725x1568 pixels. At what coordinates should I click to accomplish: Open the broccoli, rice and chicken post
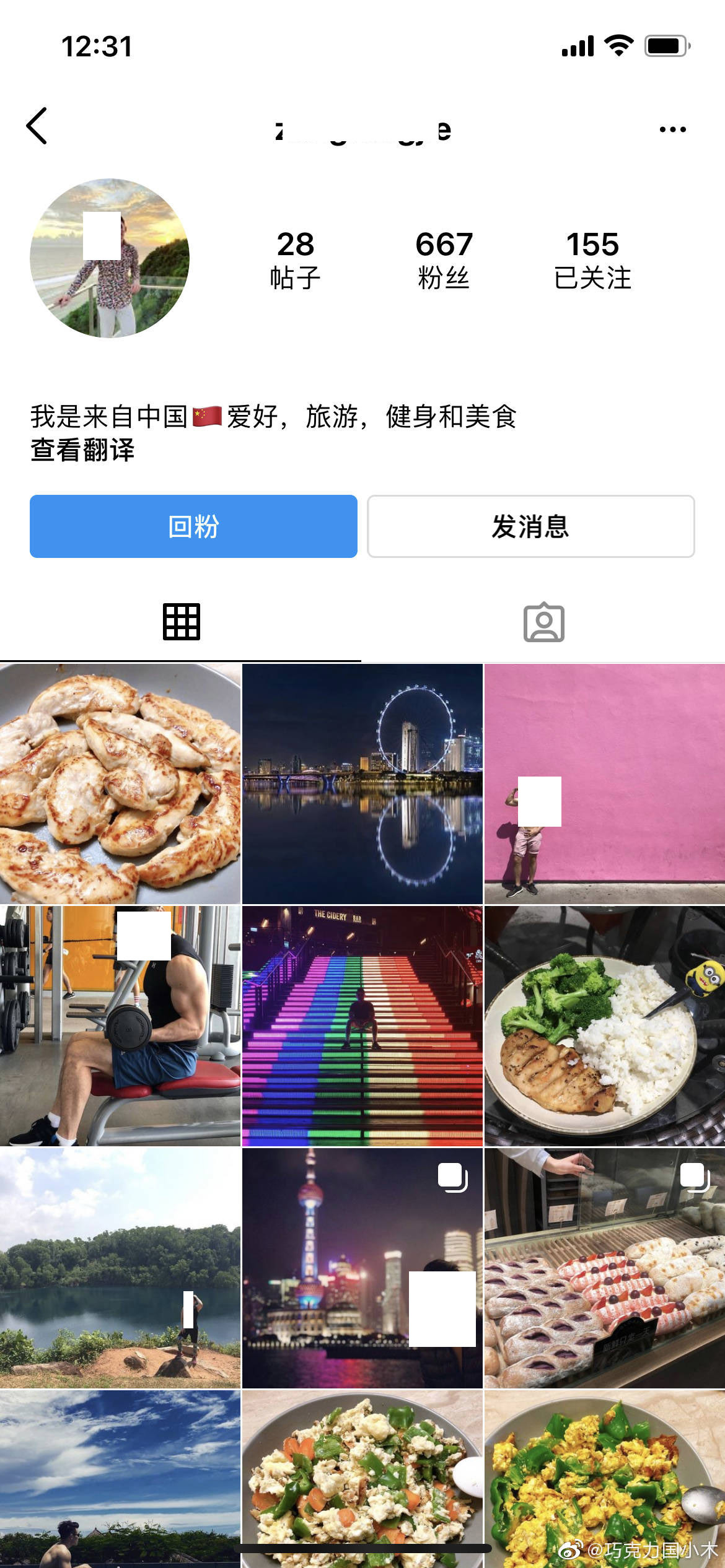(604, 1026)
